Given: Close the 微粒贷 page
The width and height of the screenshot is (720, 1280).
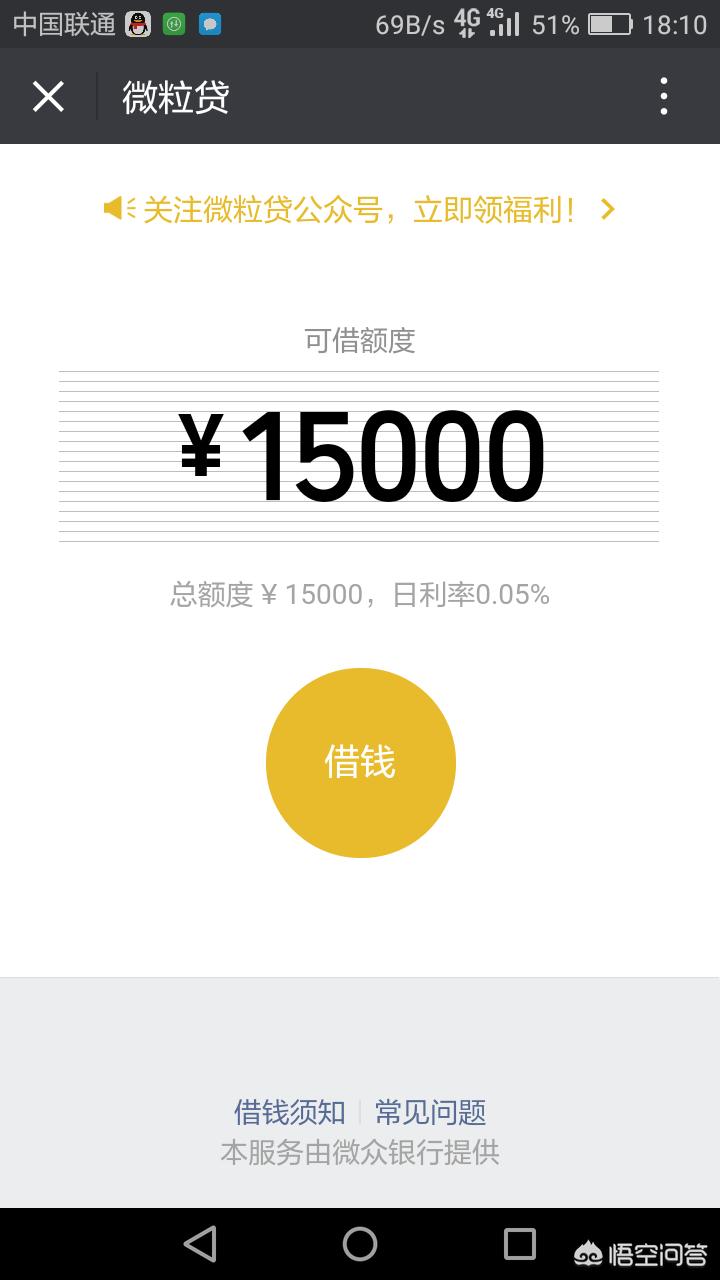Looking at the screenshot, I should (x=48, y=97).
